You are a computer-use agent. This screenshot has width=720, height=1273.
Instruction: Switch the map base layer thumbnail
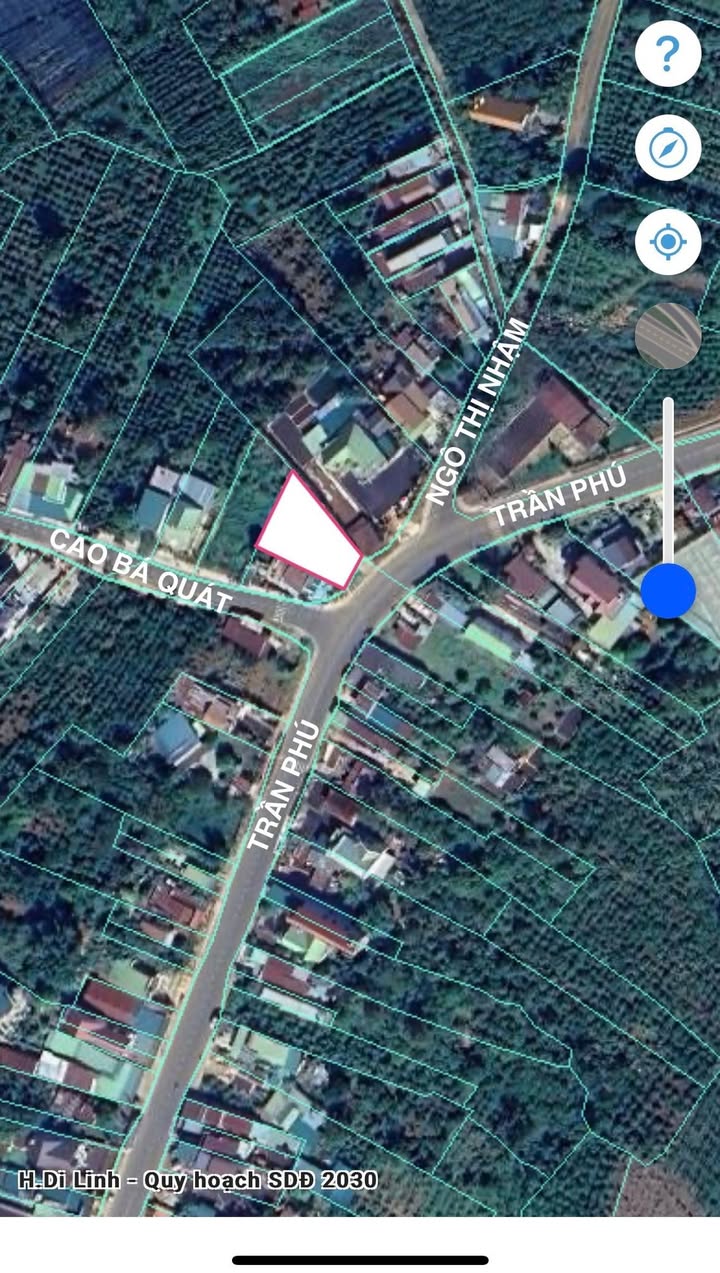[668, 336]
